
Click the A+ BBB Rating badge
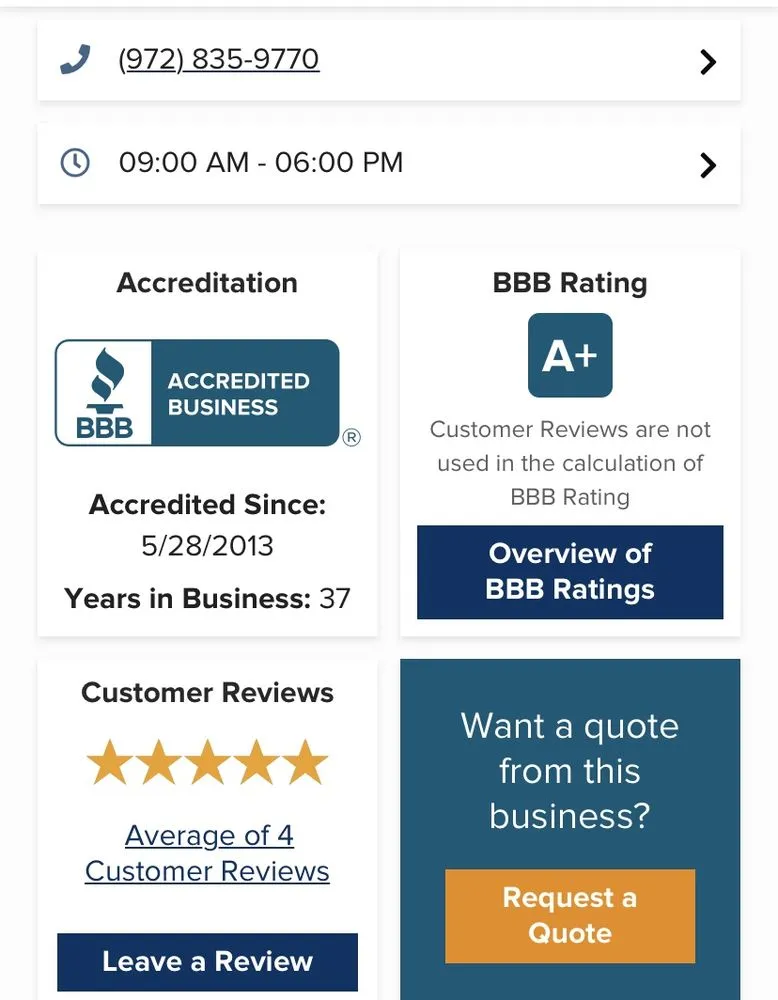point(570,355)
